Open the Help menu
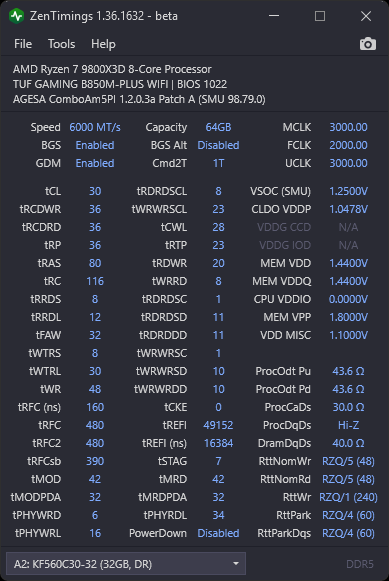 click(x=103, y=44)
